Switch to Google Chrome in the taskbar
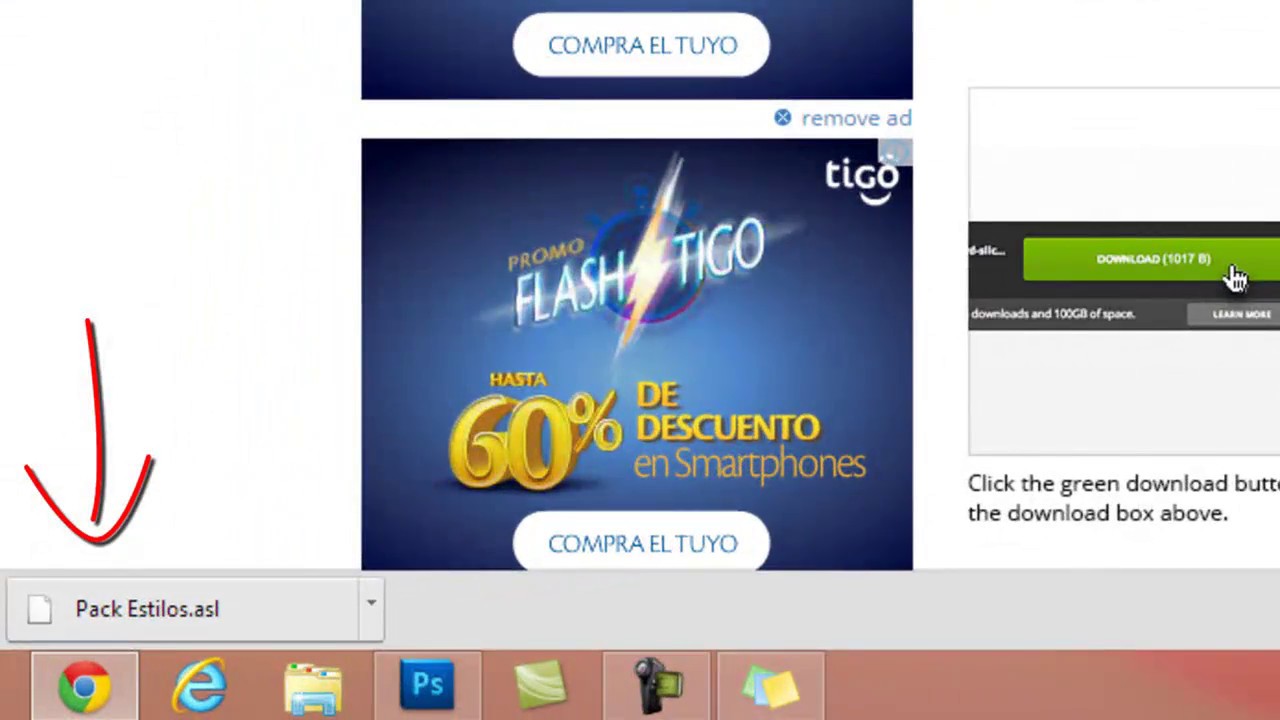This screenshot has height=720, width=1280. [x=84, y=686]
